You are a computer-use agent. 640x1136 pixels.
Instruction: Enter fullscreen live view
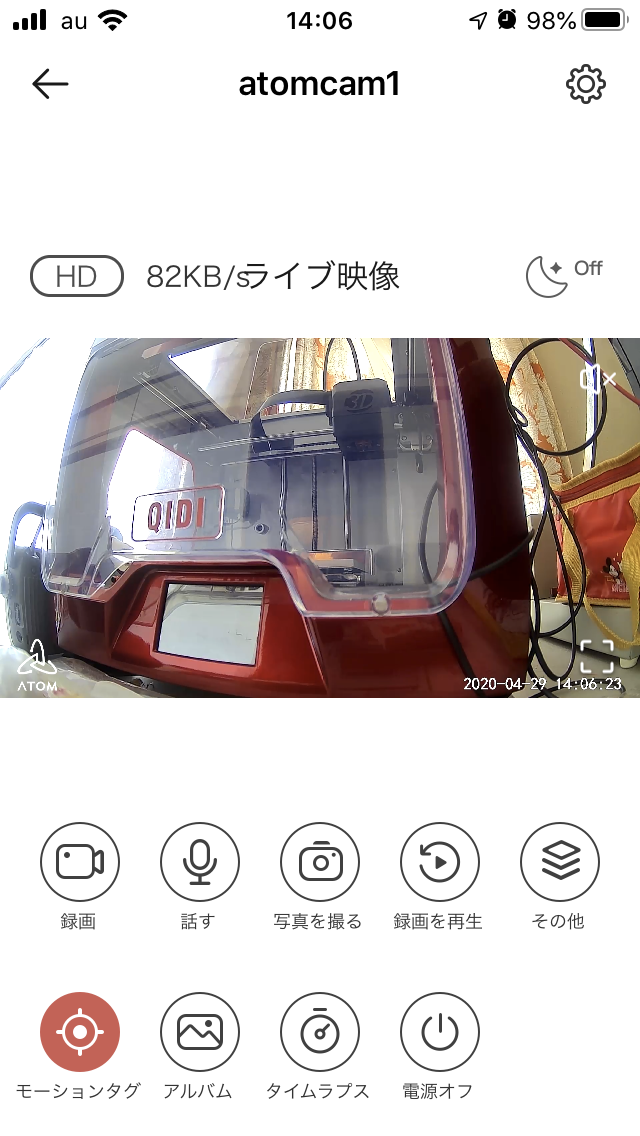597,656
